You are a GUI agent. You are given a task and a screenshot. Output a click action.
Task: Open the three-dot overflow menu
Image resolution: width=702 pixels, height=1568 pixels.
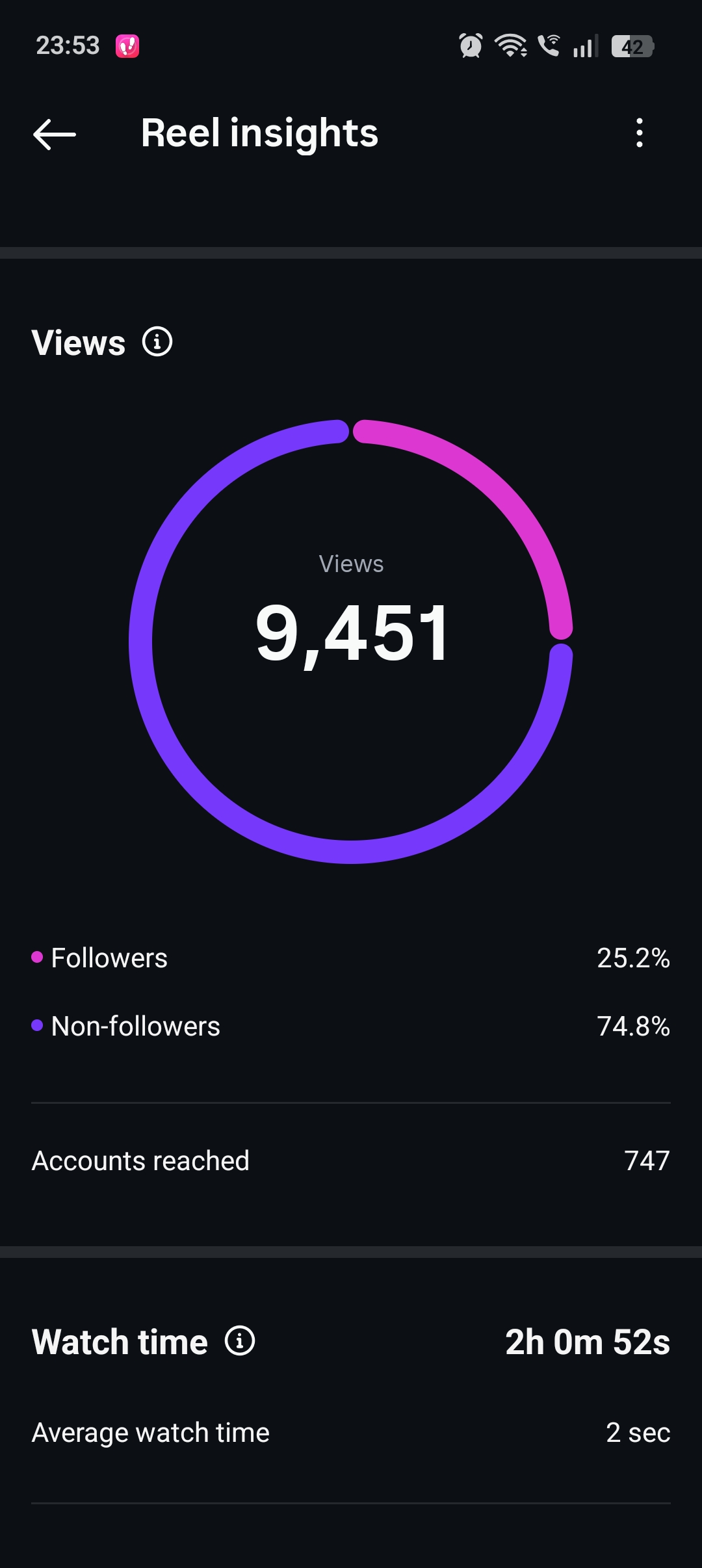tap(640, 133)
